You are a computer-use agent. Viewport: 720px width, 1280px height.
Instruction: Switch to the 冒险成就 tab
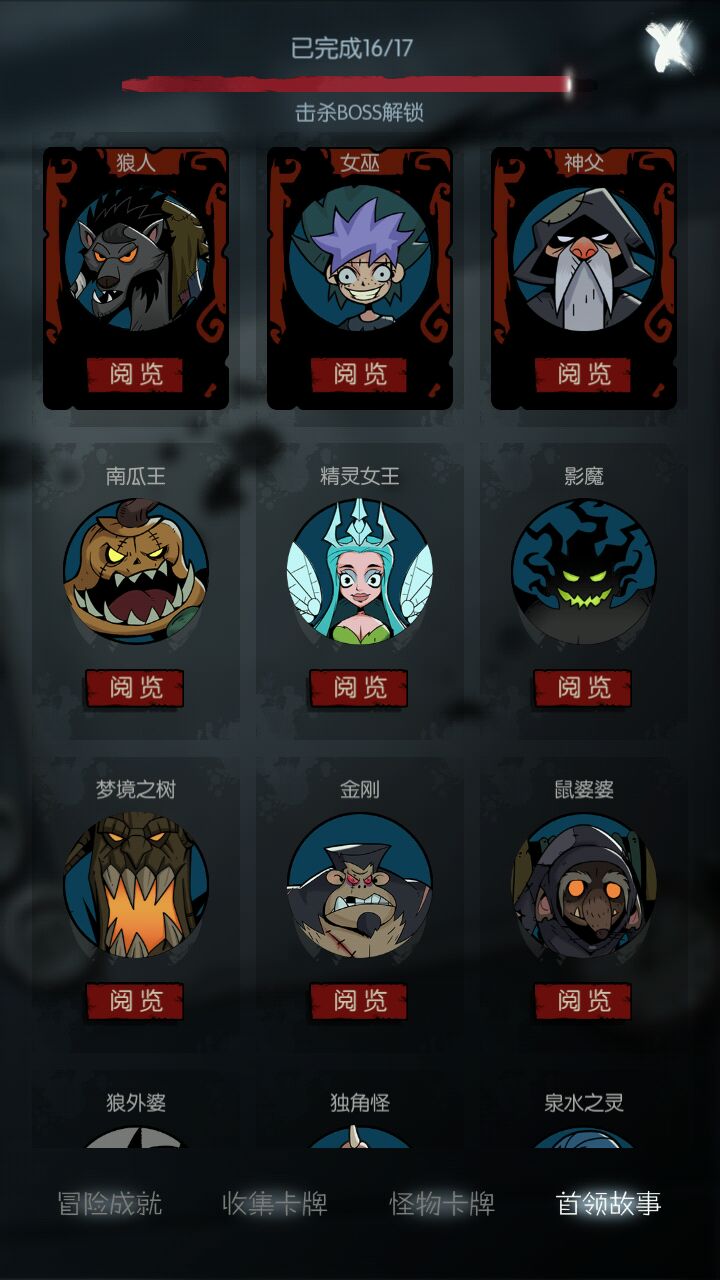pos(110,1203)
